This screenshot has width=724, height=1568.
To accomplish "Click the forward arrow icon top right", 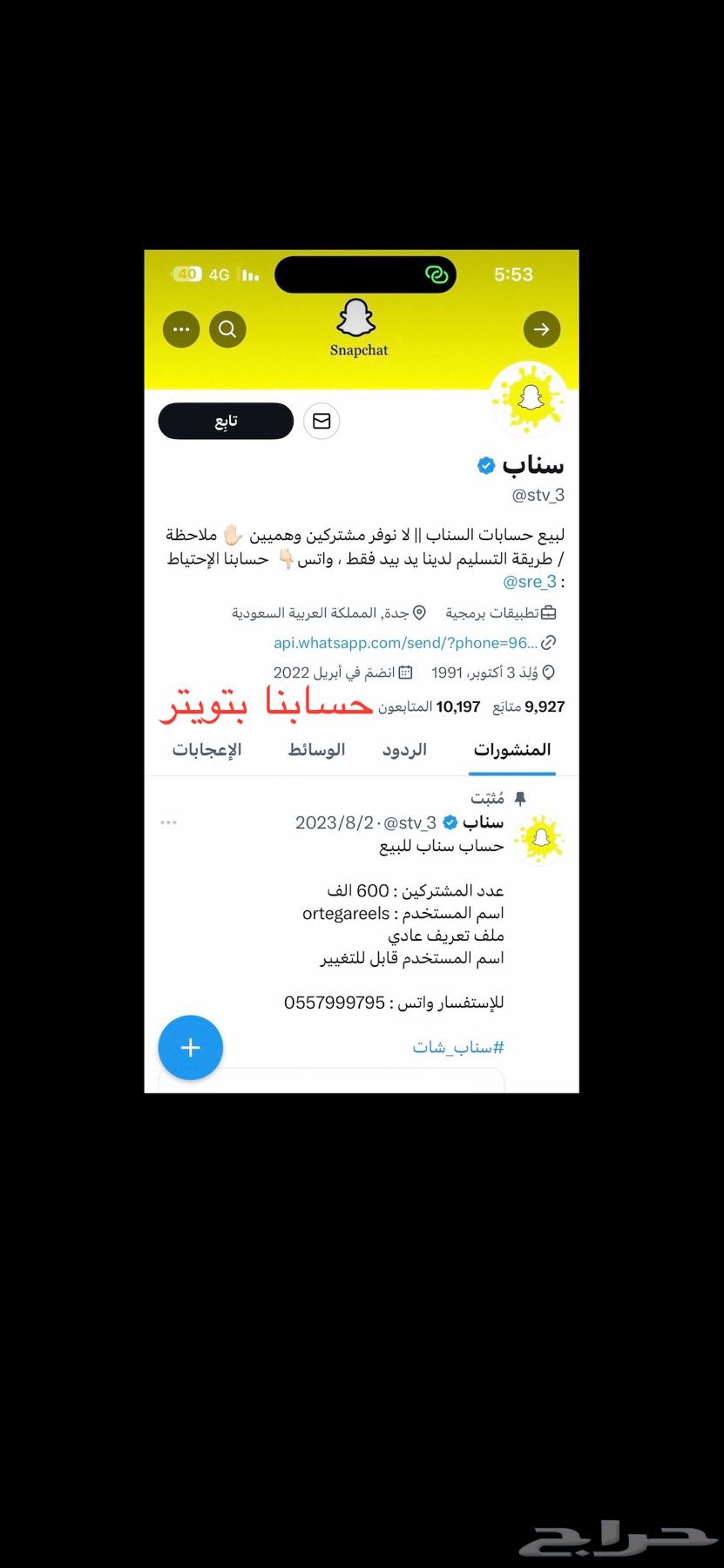I will (x=542, y=329).
